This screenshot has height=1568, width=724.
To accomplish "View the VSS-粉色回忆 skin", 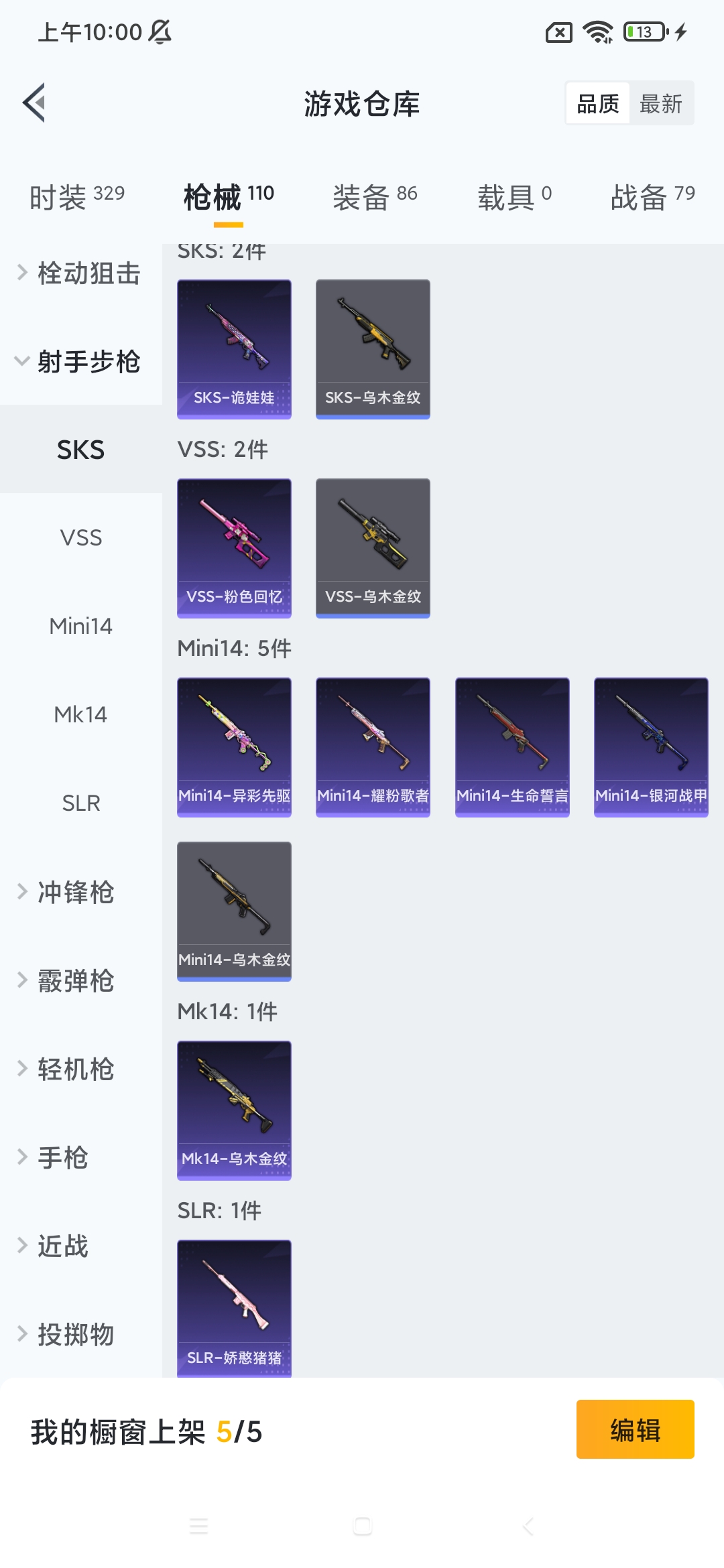I will click(234, 548).
